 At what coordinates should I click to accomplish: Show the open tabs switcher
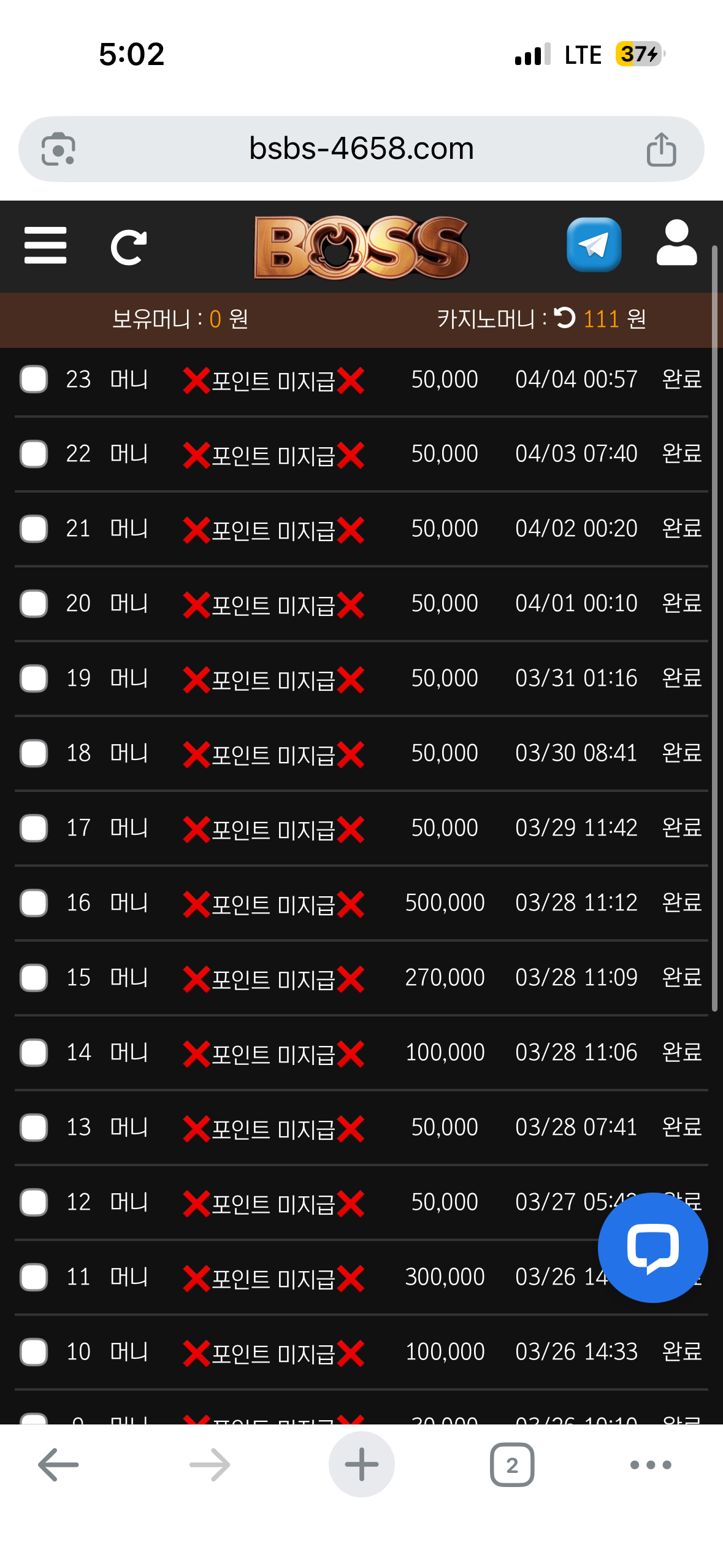[x=512, y=1465]
